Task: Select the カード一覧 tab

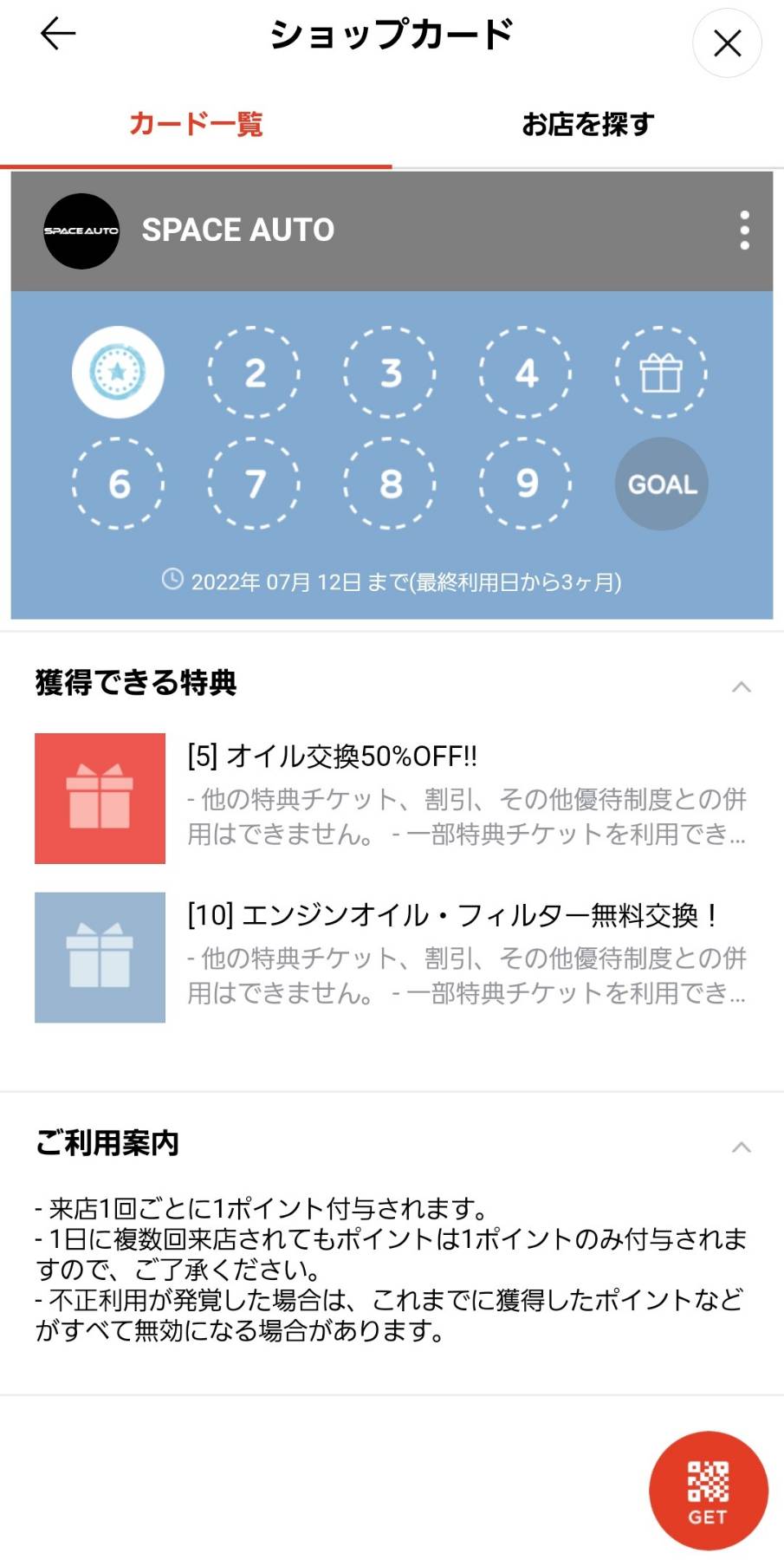Action: click(x=196, y=124)
